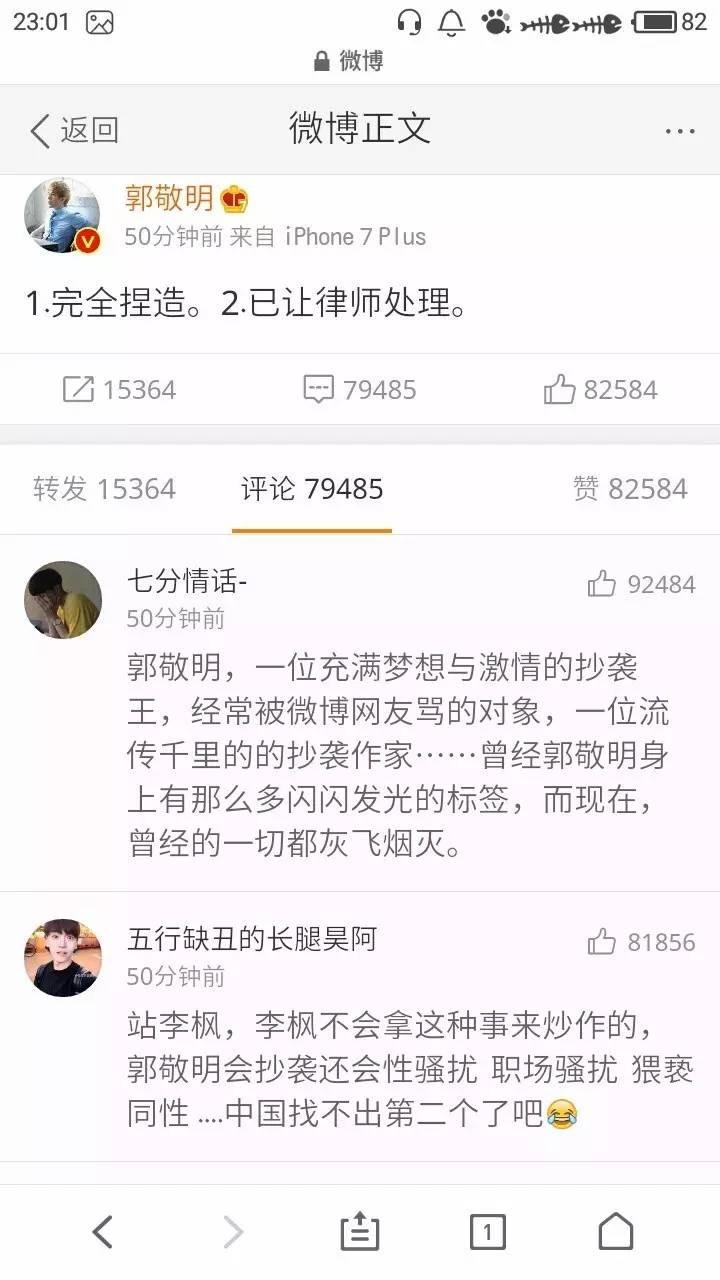
Task: Switch to the 转发 tab
Action: pos(104,489)
